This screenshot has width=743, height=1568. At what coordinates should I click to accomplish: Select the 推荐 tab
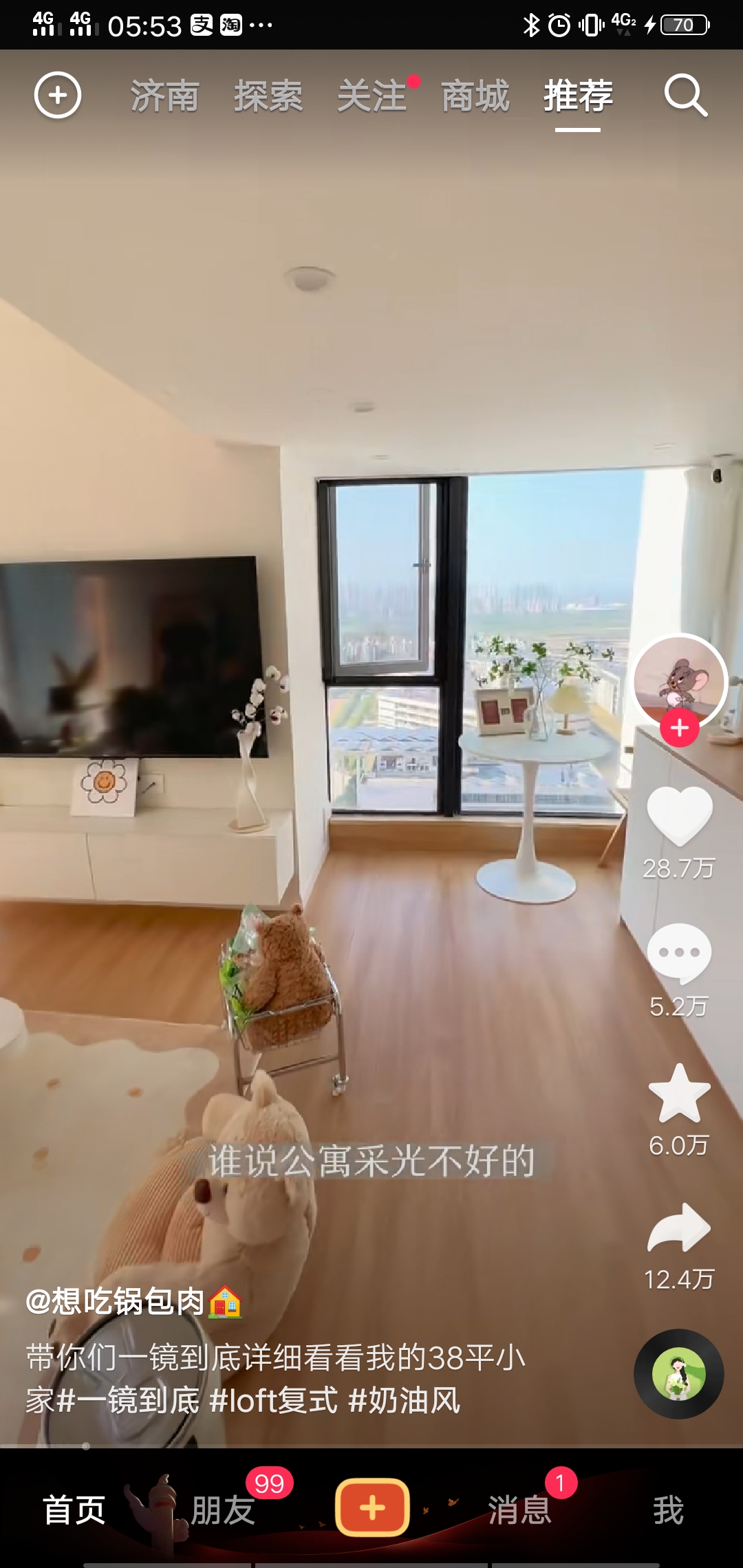tap(578, 96)
